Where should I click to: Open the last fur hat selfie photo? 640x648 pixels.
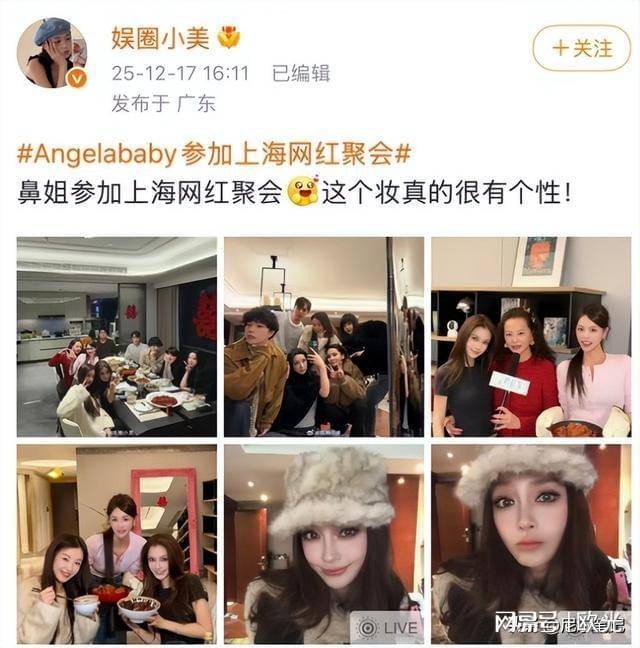pos(530,544)
